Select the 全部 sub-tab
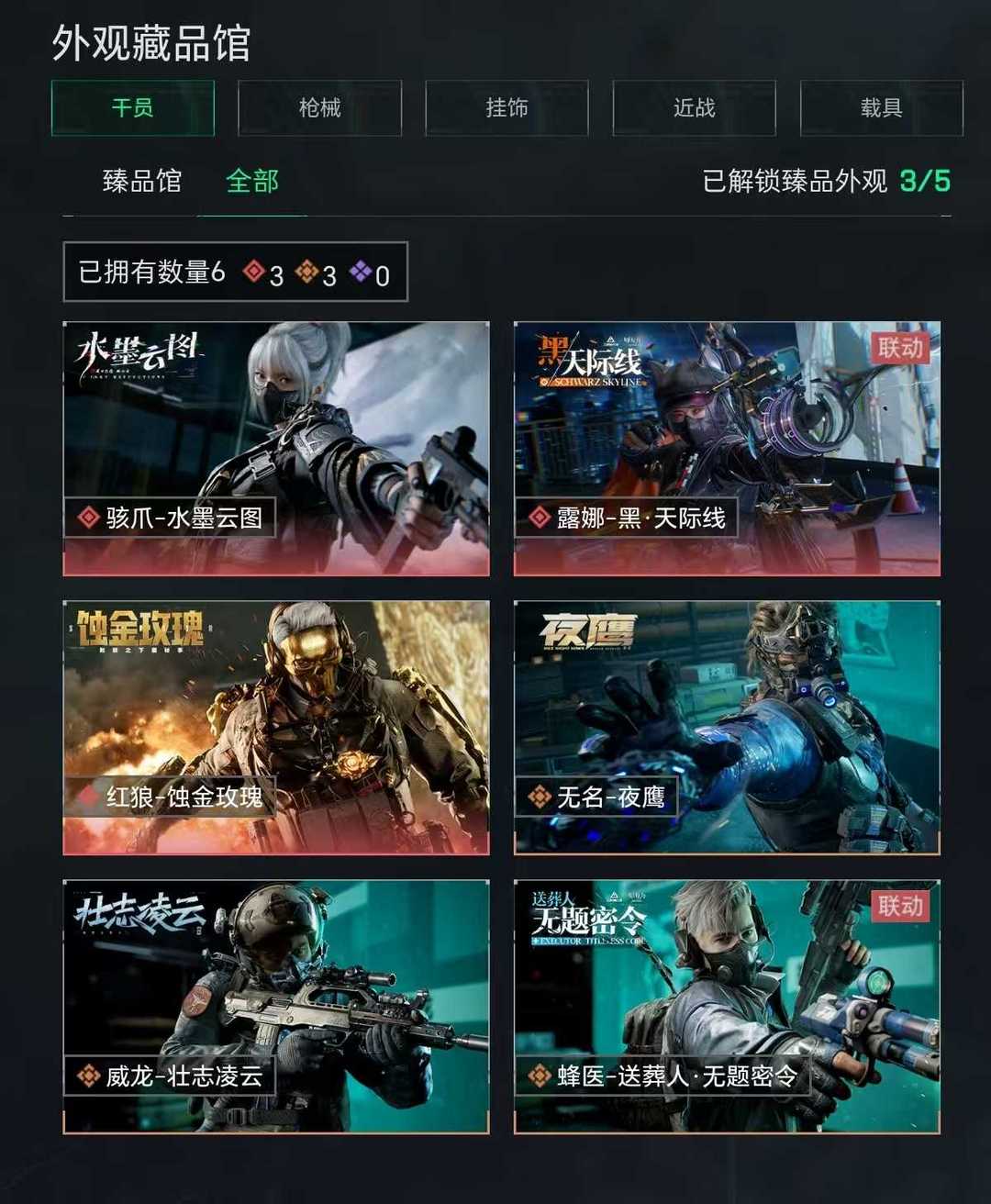The height and width of the screenshot is (1204, 991). coord(252,181)
